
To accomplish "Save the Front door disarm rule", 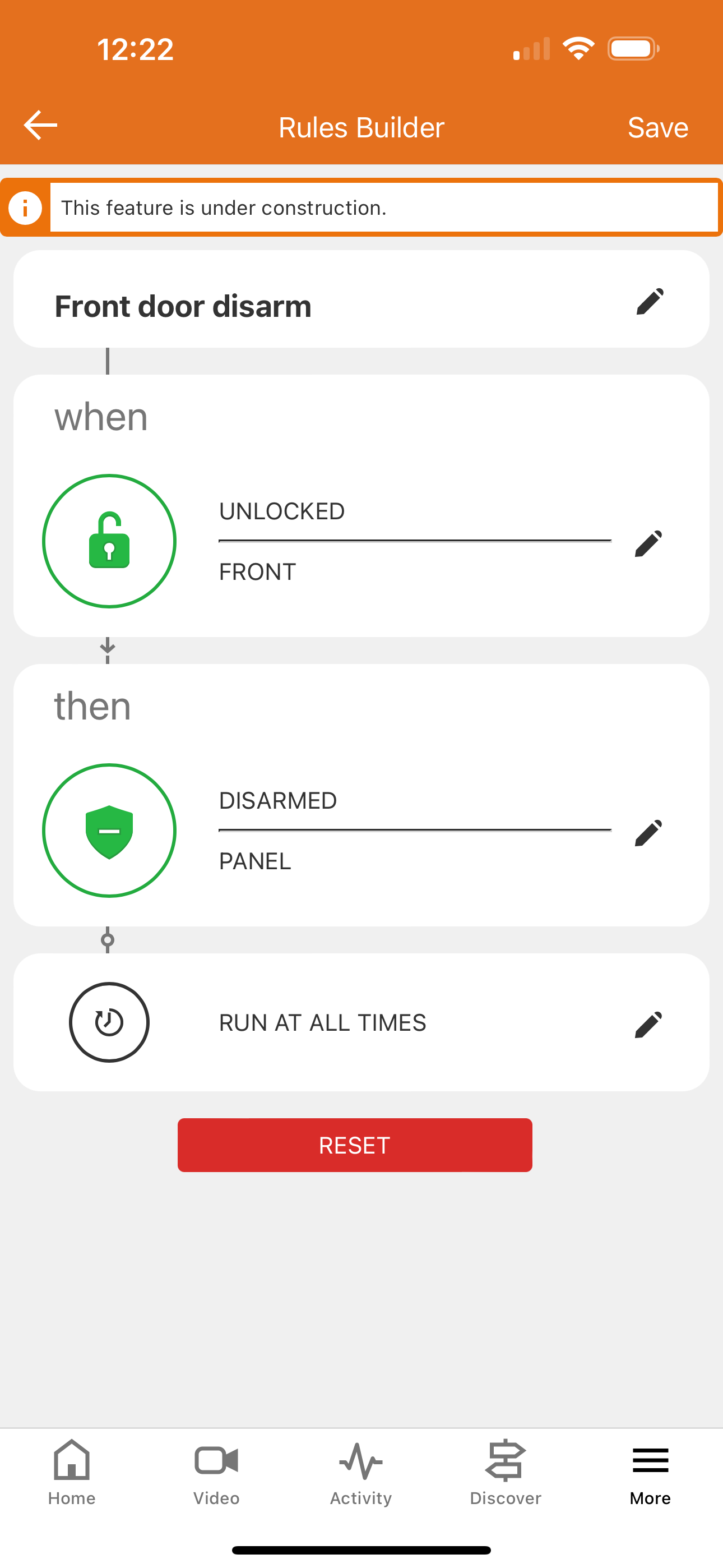I will coord(657,128).
